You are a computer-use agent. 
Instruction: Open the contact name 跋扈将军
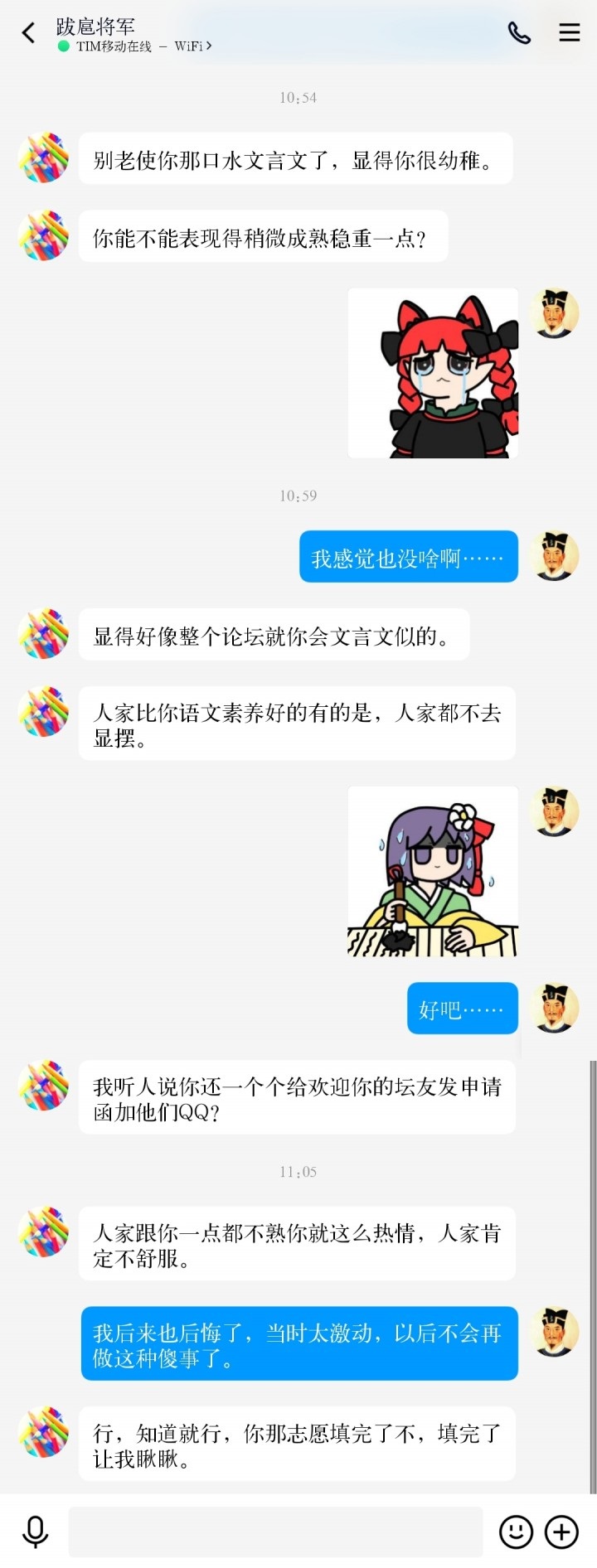(94, 27)
